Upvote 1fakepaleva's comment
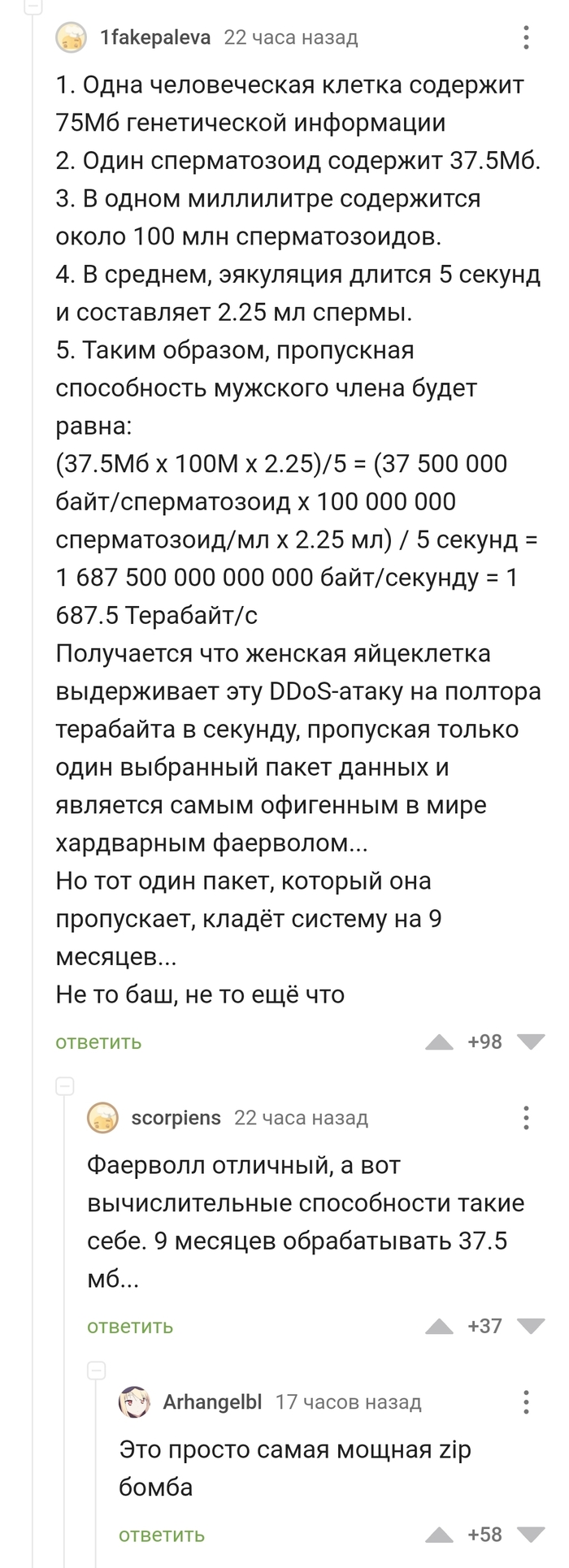 coord(439,1042)
